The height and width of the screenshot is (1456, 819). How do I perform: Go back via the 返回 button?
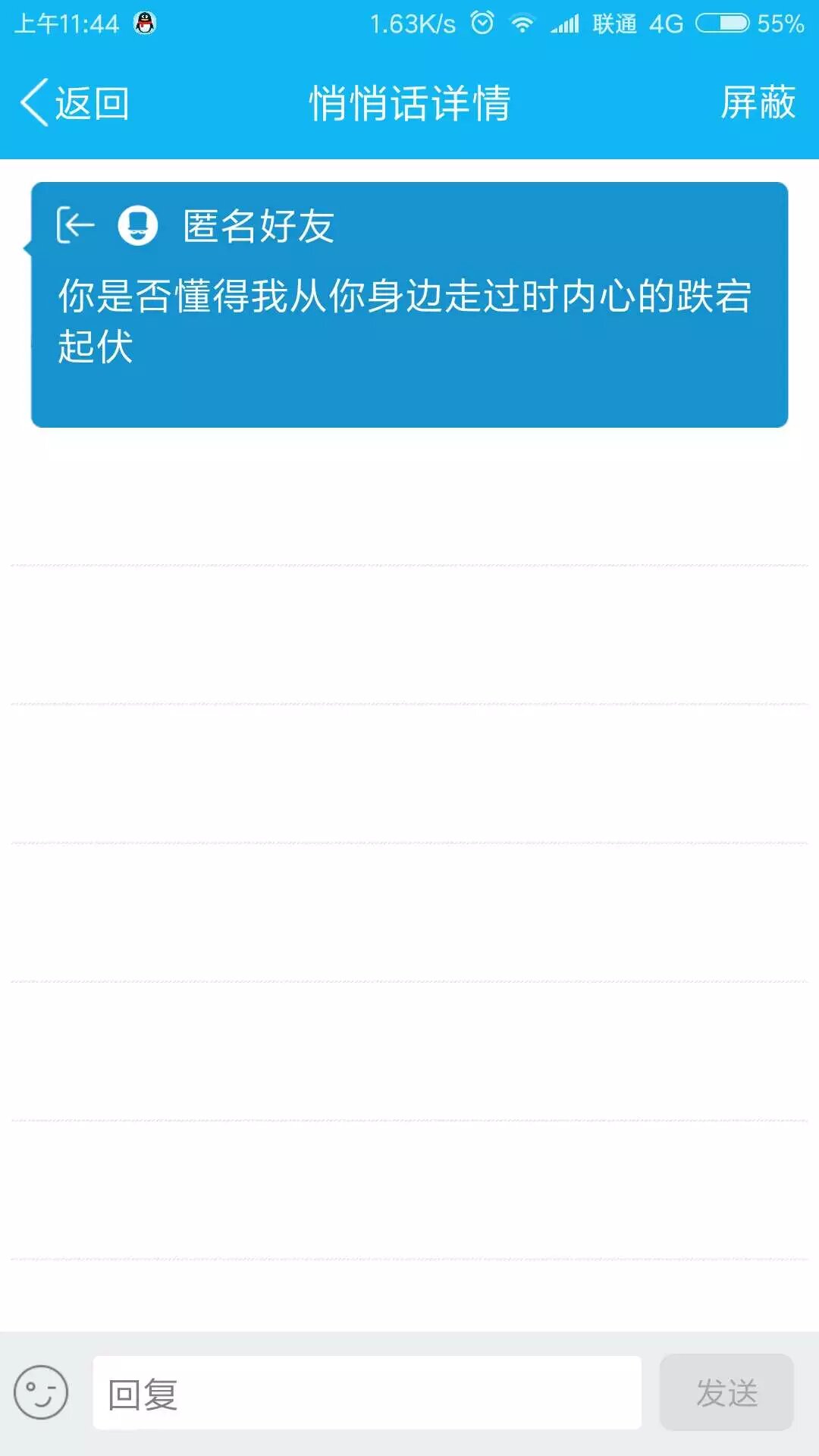pos(74,103)
